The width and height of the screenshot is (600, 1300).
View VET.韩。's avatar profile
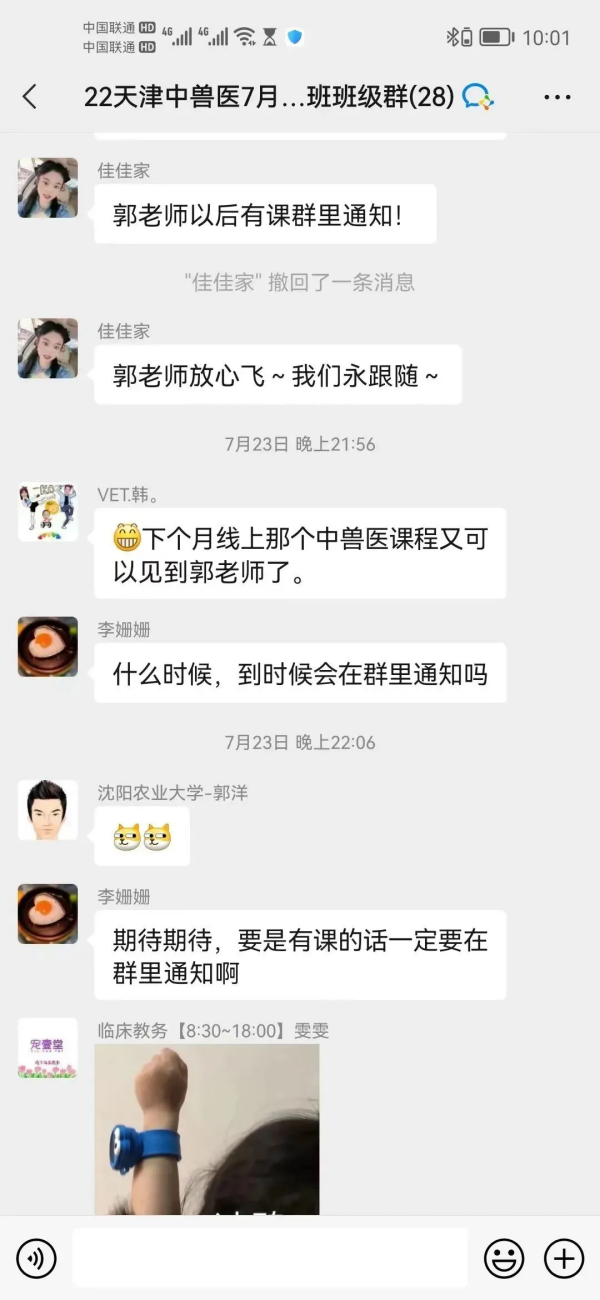pos(48,512)
